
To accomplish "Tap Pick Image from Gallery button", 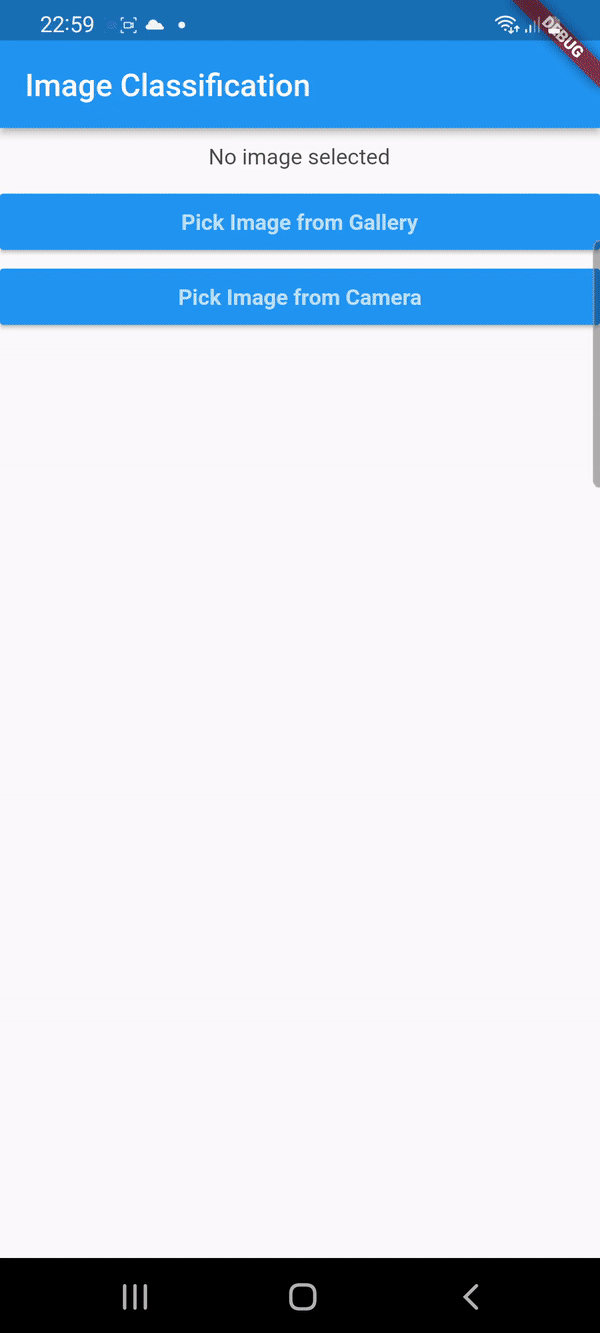I will coord(299,222).
